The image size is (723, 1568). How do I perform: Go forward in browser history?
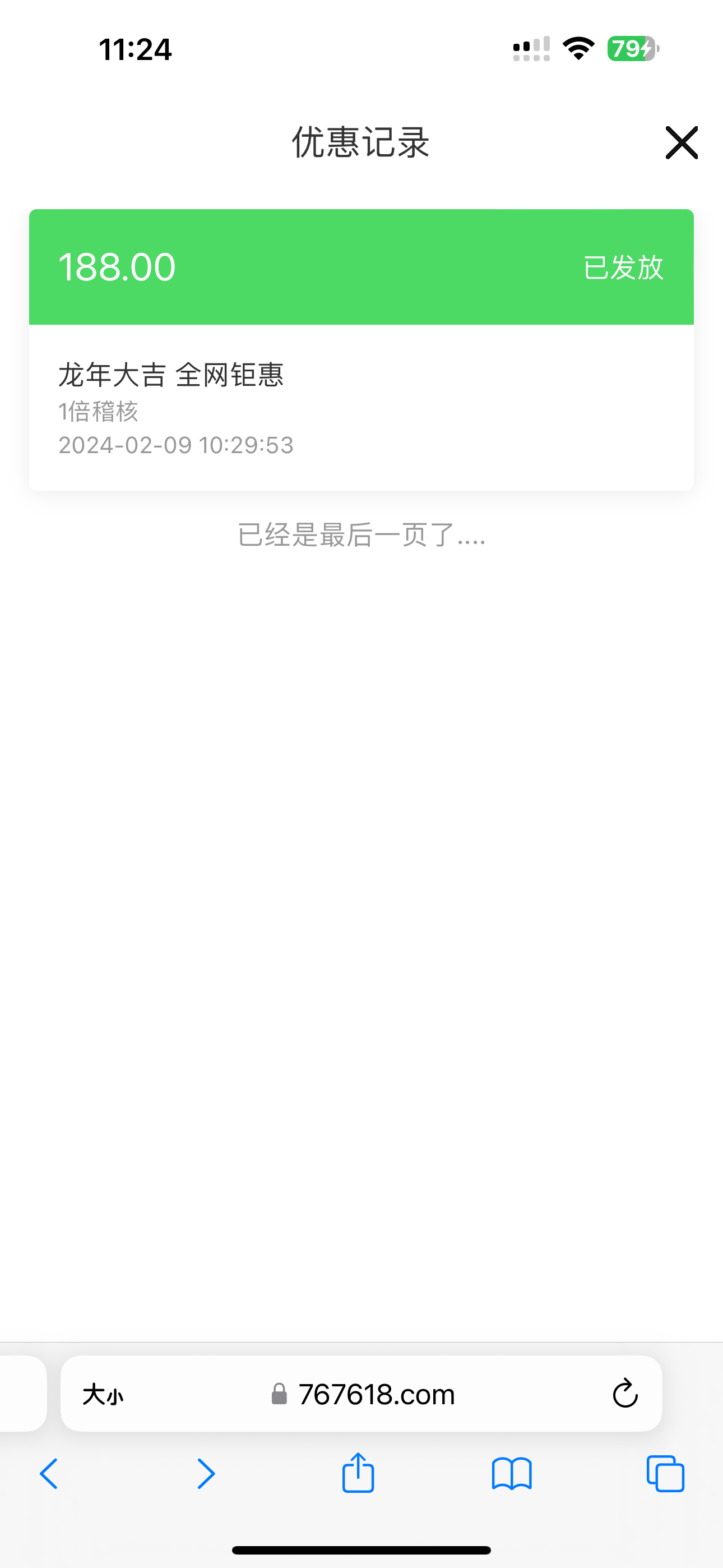coord(206,1474)
